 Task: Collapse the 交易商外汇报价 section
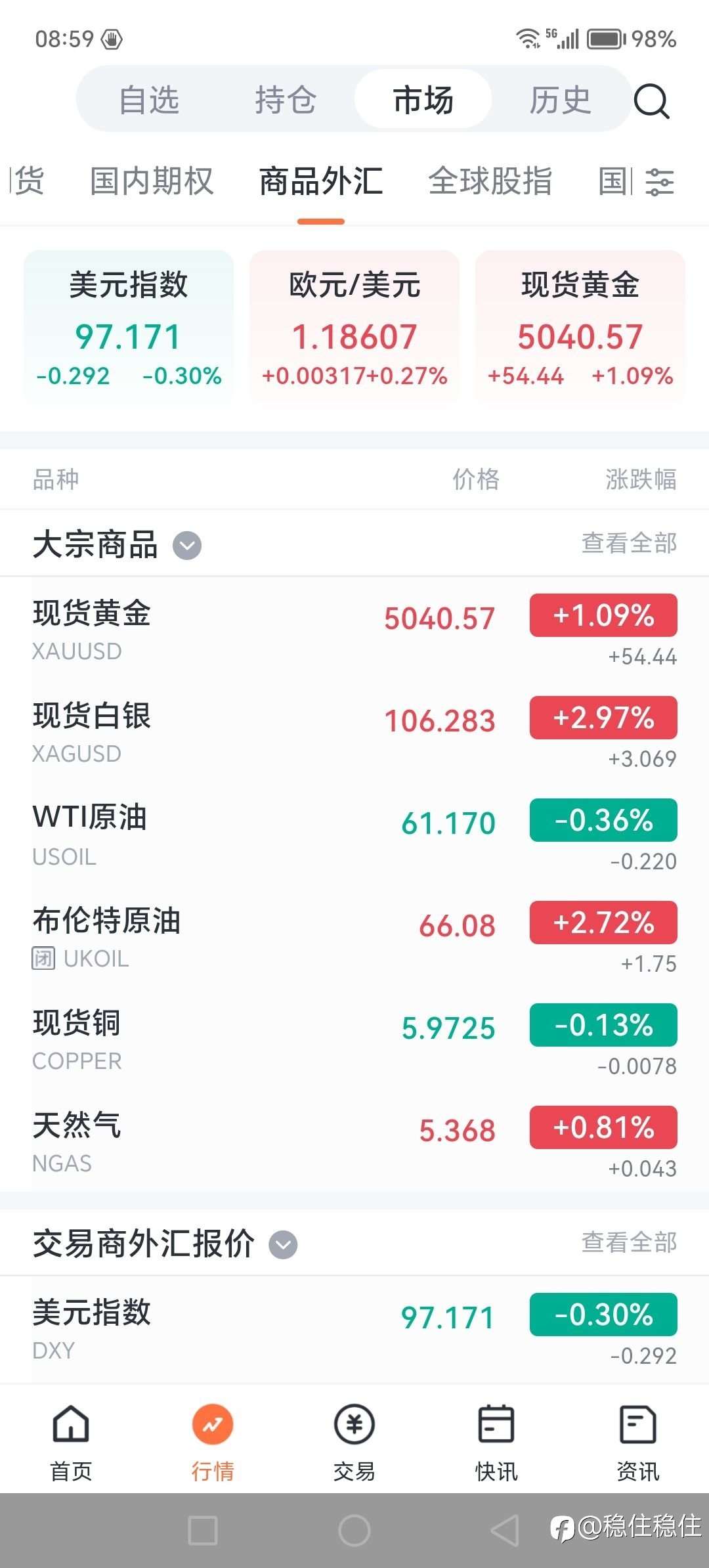pyautogui.click(x=284, y=1243)
